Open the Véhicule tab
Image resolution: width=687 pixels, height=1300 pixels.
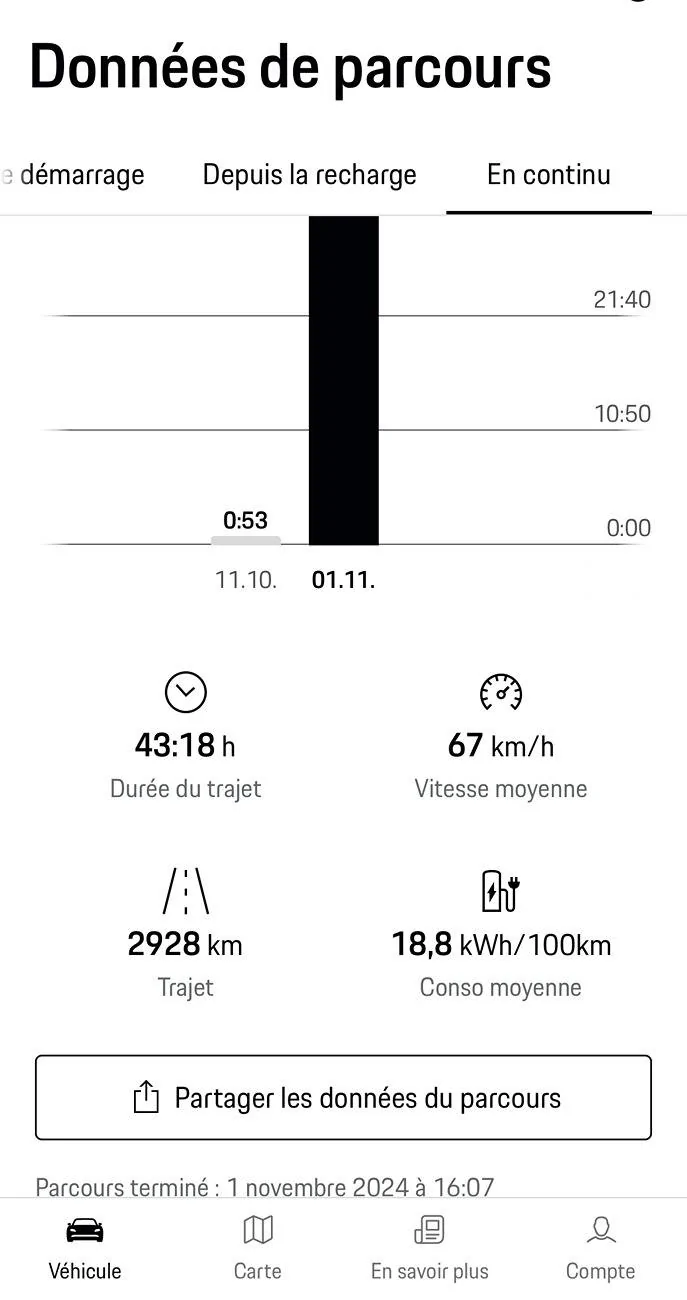point(85,1248)
